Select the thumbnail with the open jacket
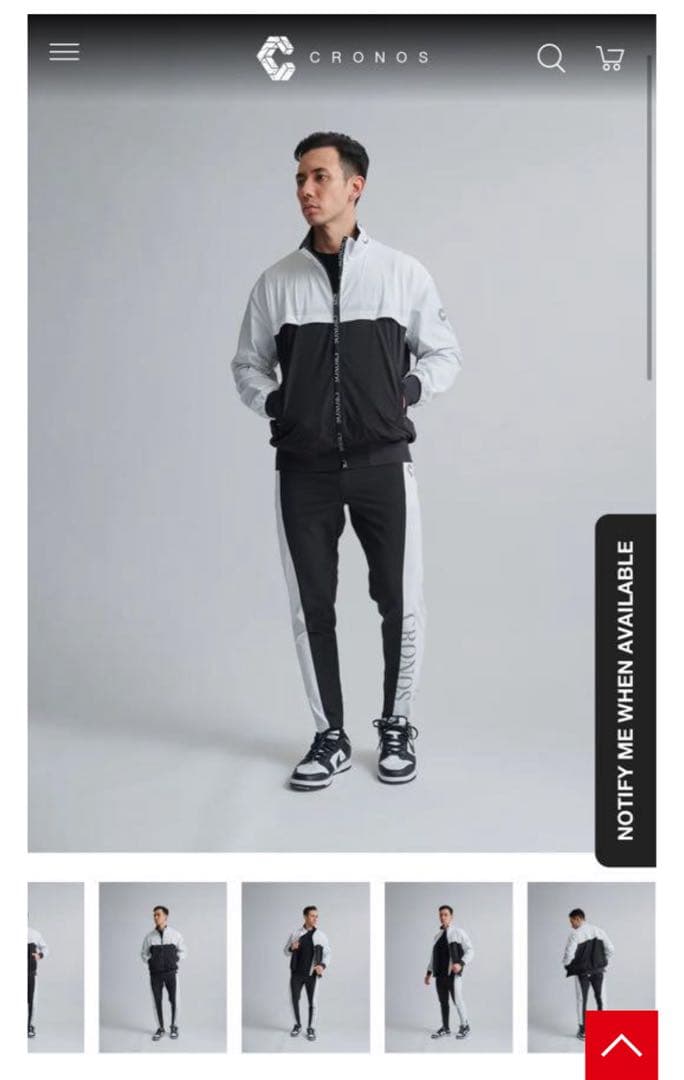684x1080 pixels. click(305, 966)
